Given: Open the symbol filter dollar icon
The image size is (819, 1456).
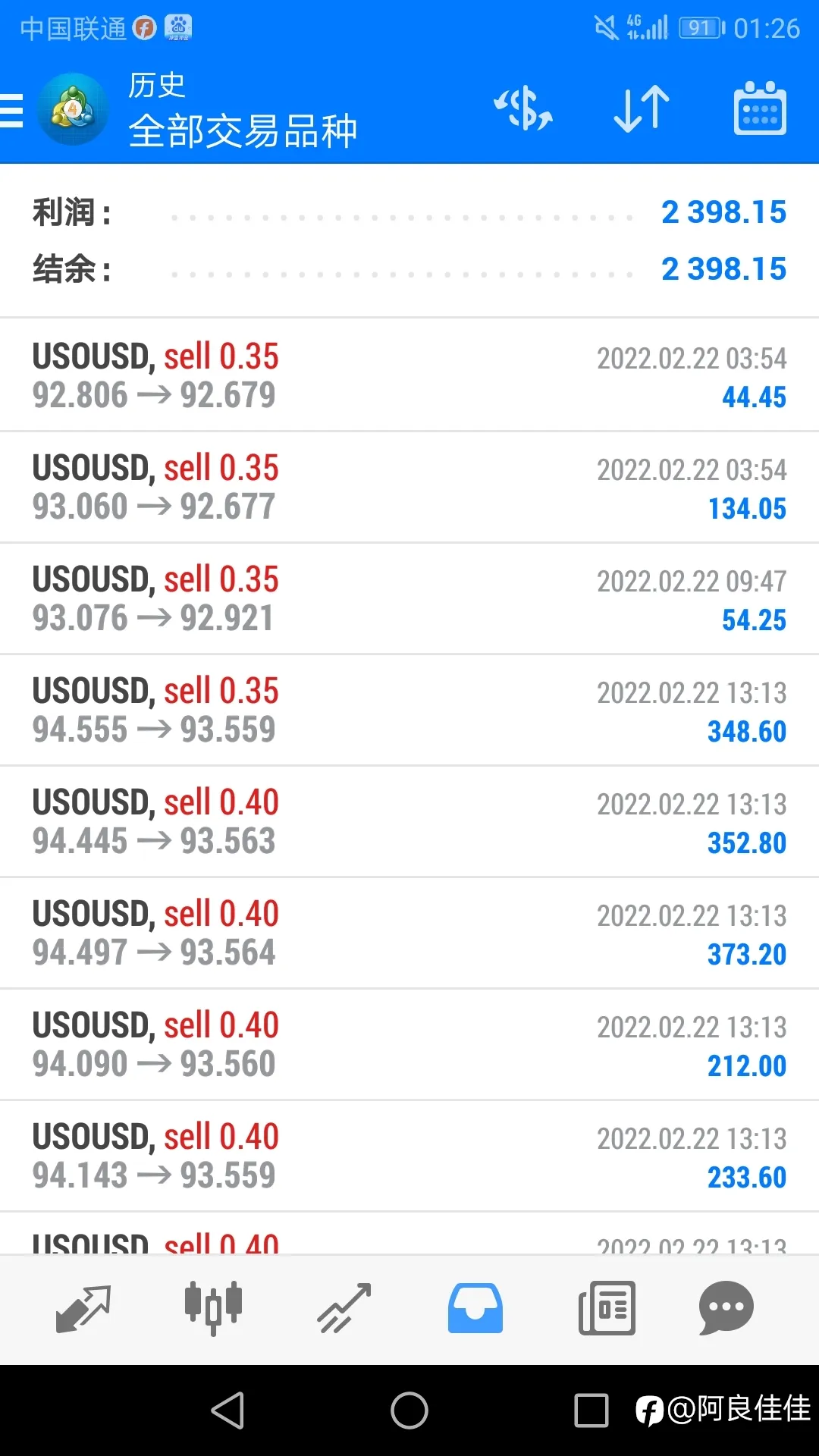Looking at the screenshot, I should 523,109.
